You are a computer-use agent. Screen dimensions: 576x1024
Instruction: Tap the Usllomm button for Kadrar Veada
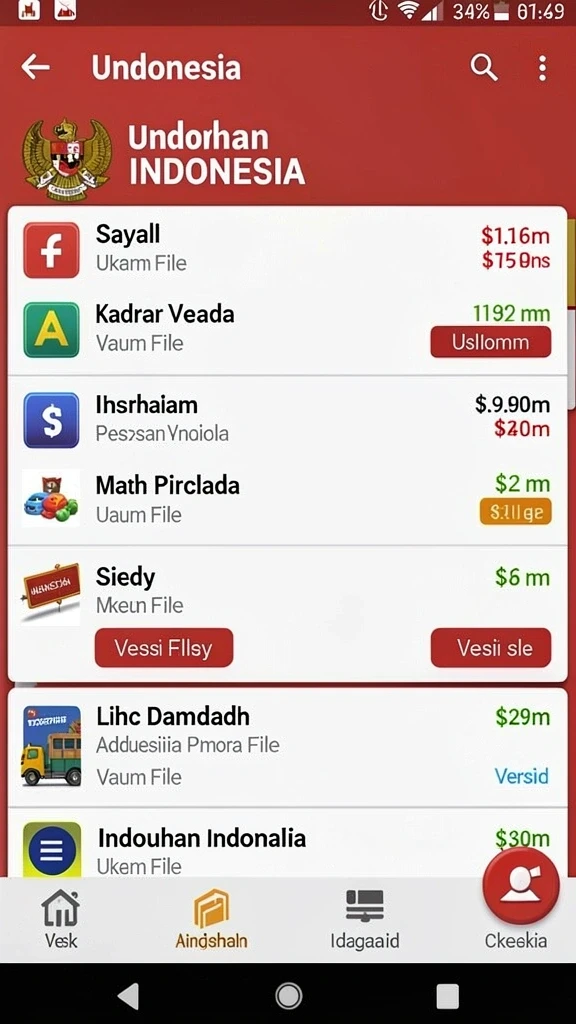(490, 342)
